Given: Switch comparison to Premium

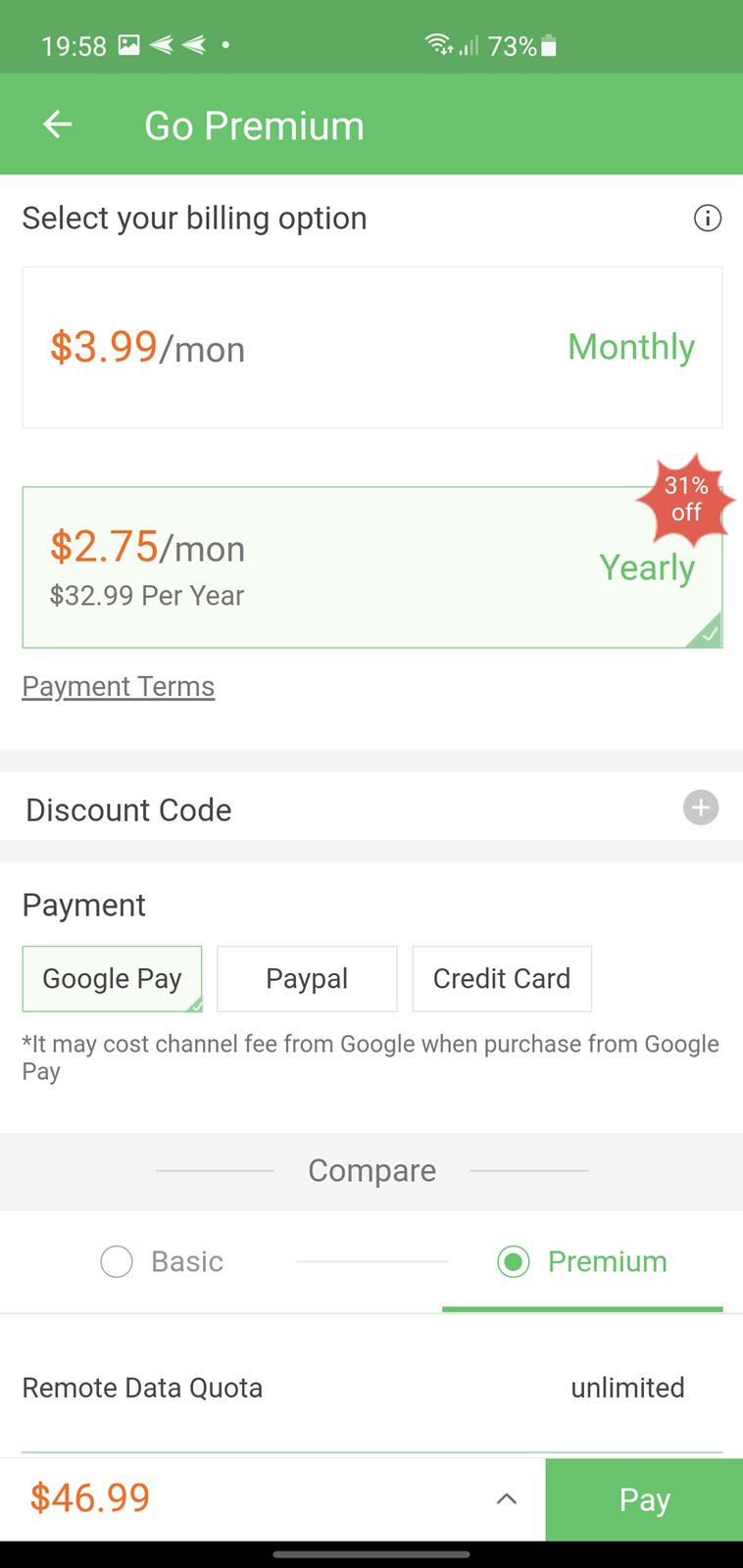Looking at the screenshot, I should tap(582, 1261).
